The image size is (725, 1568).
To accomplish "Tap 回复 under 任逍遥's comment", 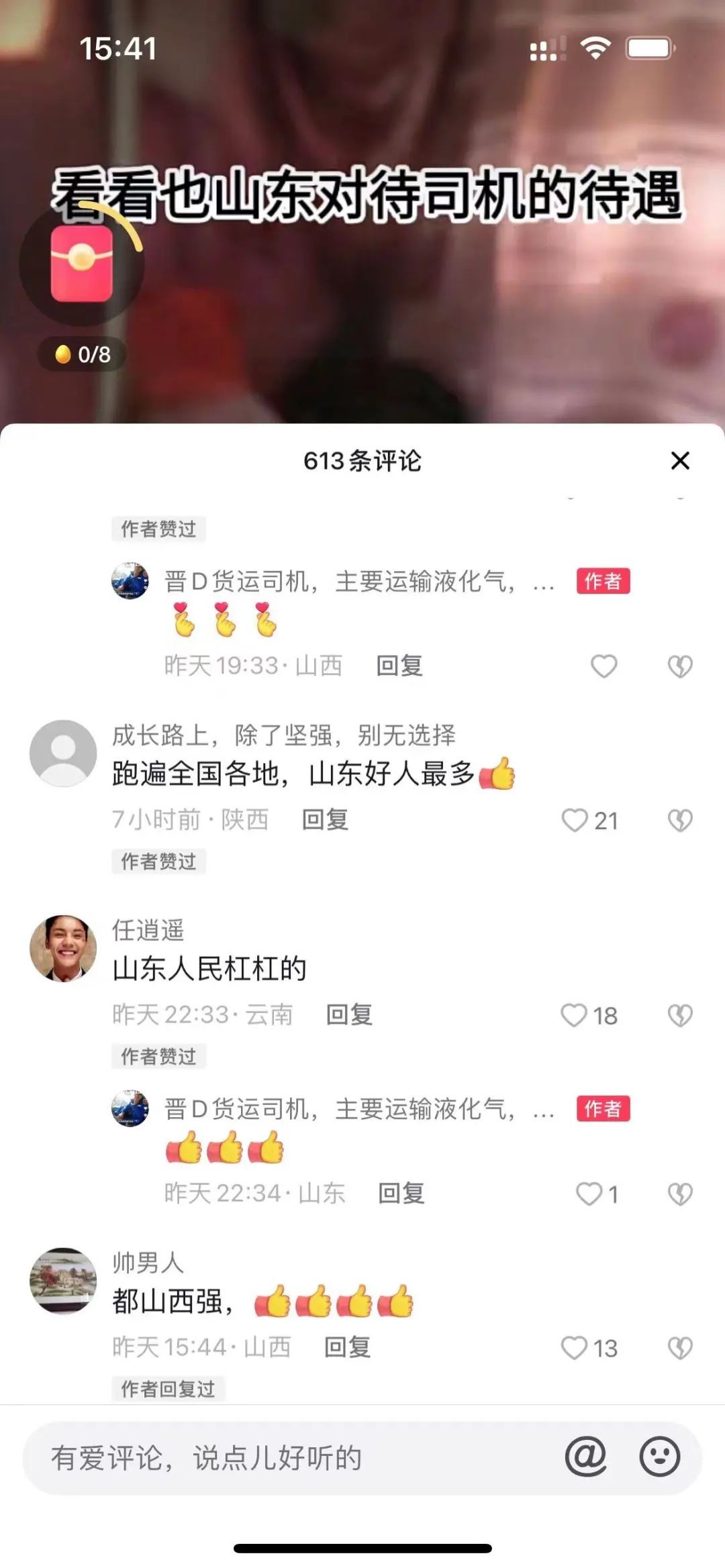I will pyautogui.click(x=349, y=1014).
